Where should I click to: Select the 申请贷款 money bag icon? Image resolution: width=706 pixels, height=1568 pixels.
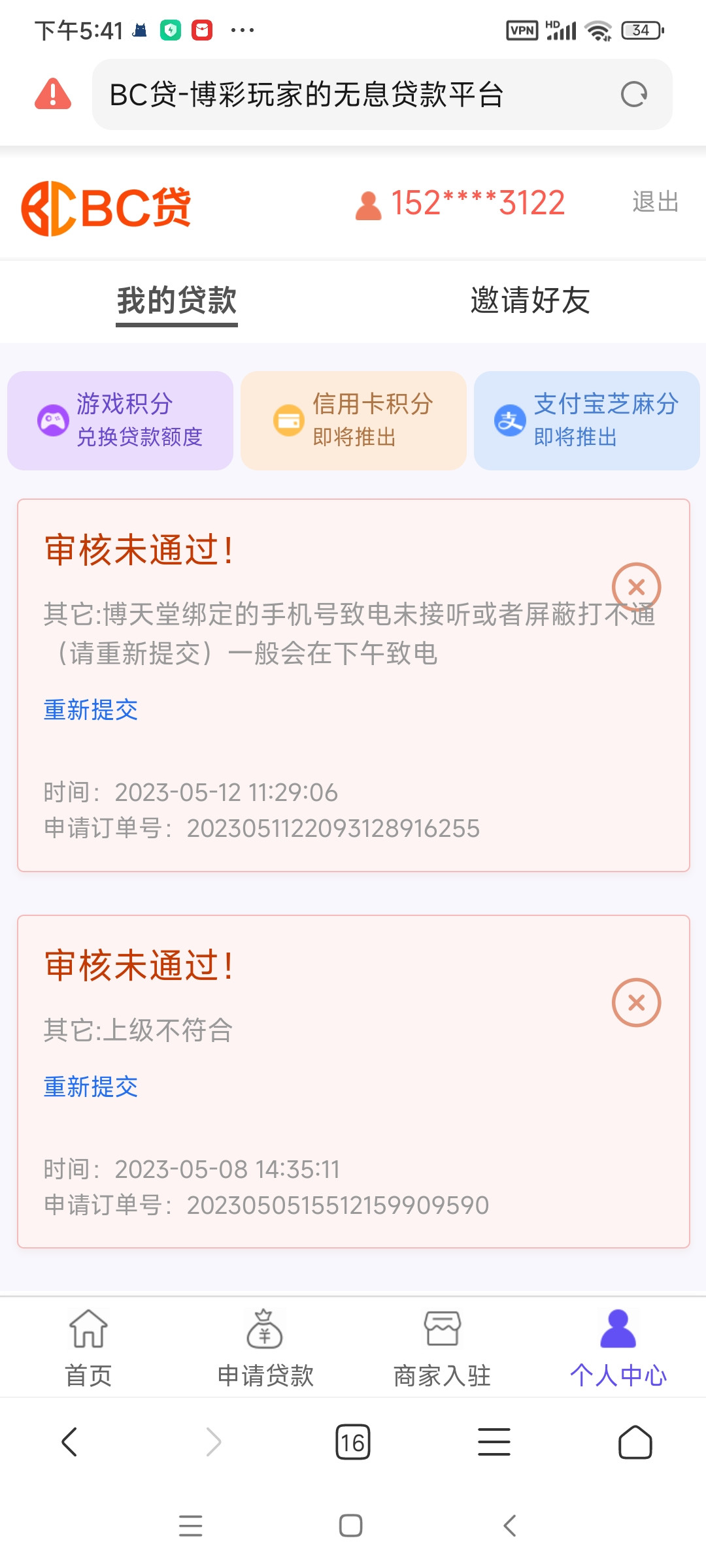[265, 1330]
